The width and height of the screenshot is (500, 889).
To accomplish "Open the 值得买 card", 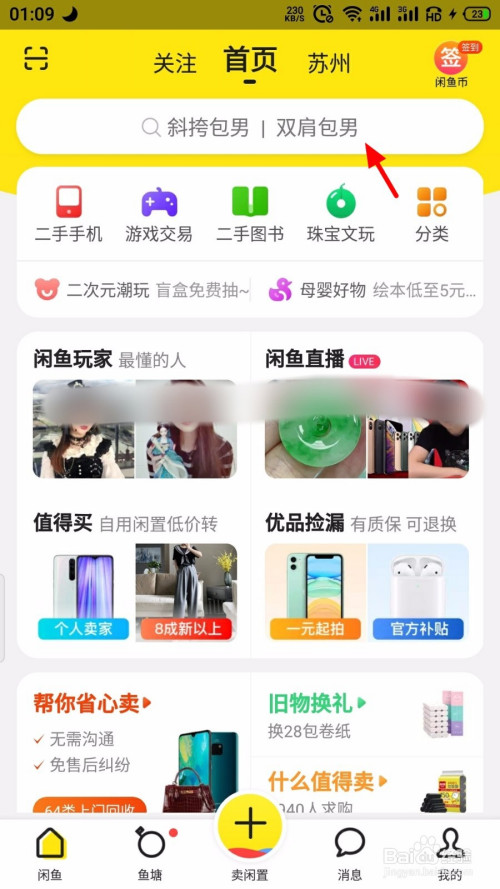I will click(134, 576).
